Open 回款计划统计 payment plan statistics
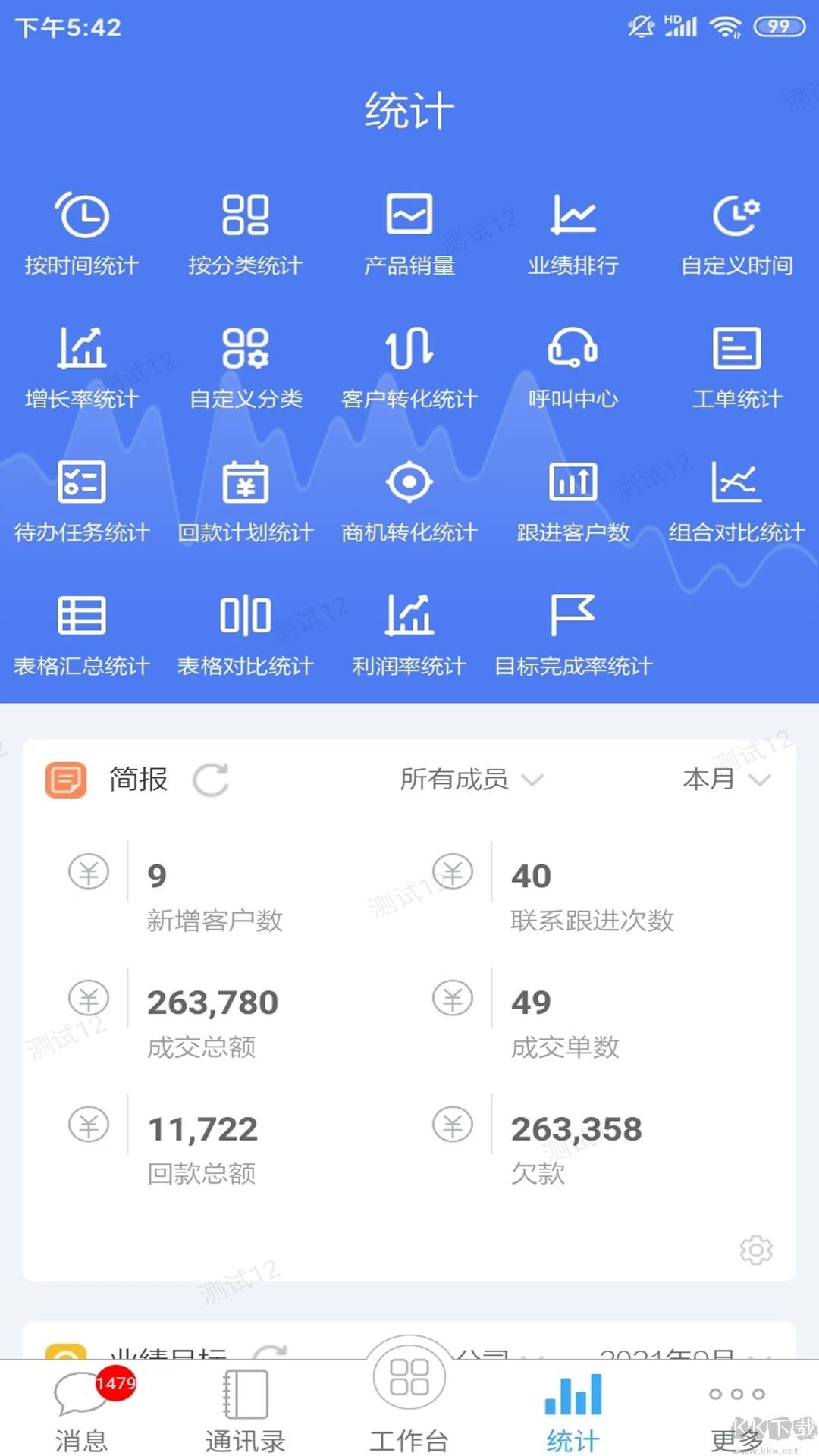 pos(244,500)
